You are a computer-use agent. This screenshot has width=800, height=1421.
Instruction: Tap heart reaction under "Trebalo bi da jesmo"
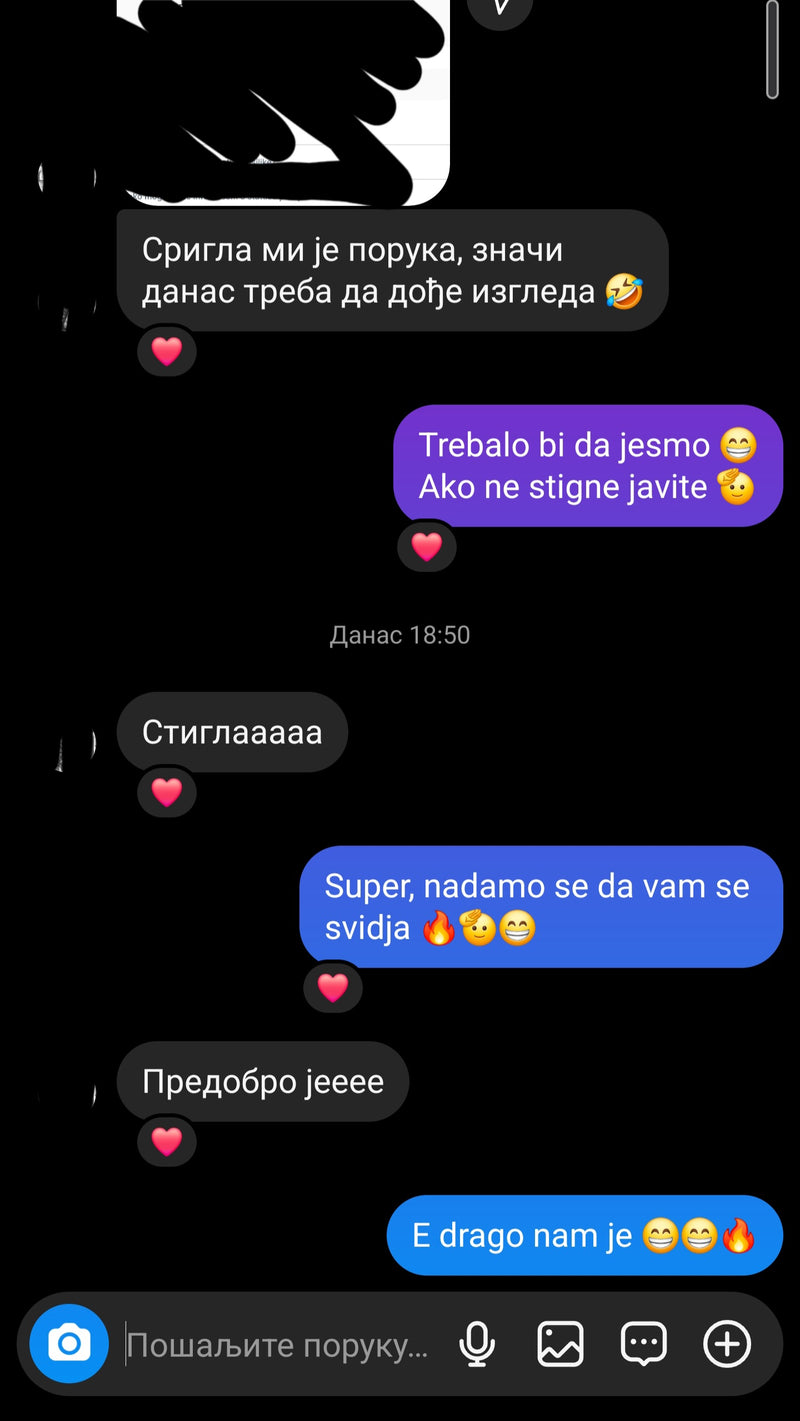(x=426, y=547)
